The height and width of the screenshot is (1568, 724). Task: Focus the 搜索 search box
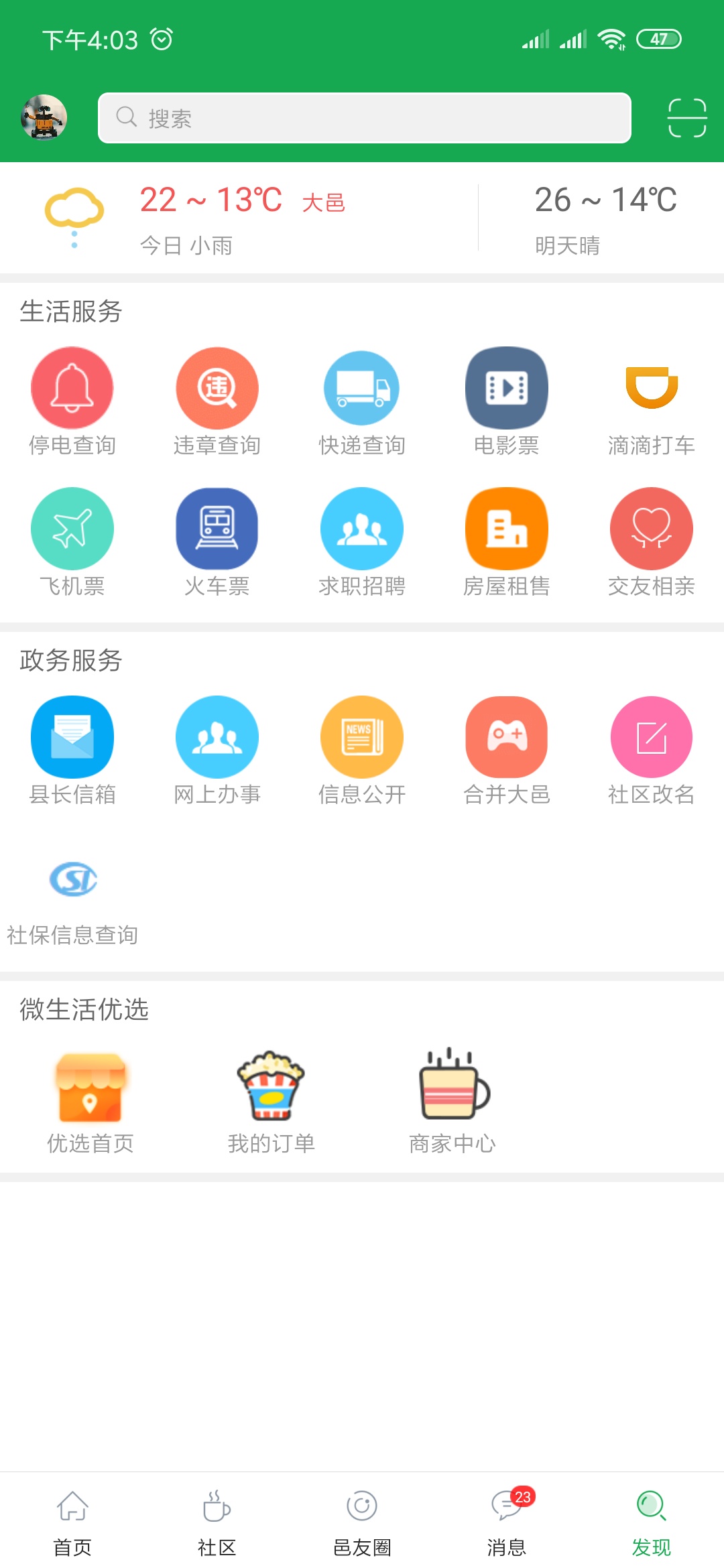point(365,118)
